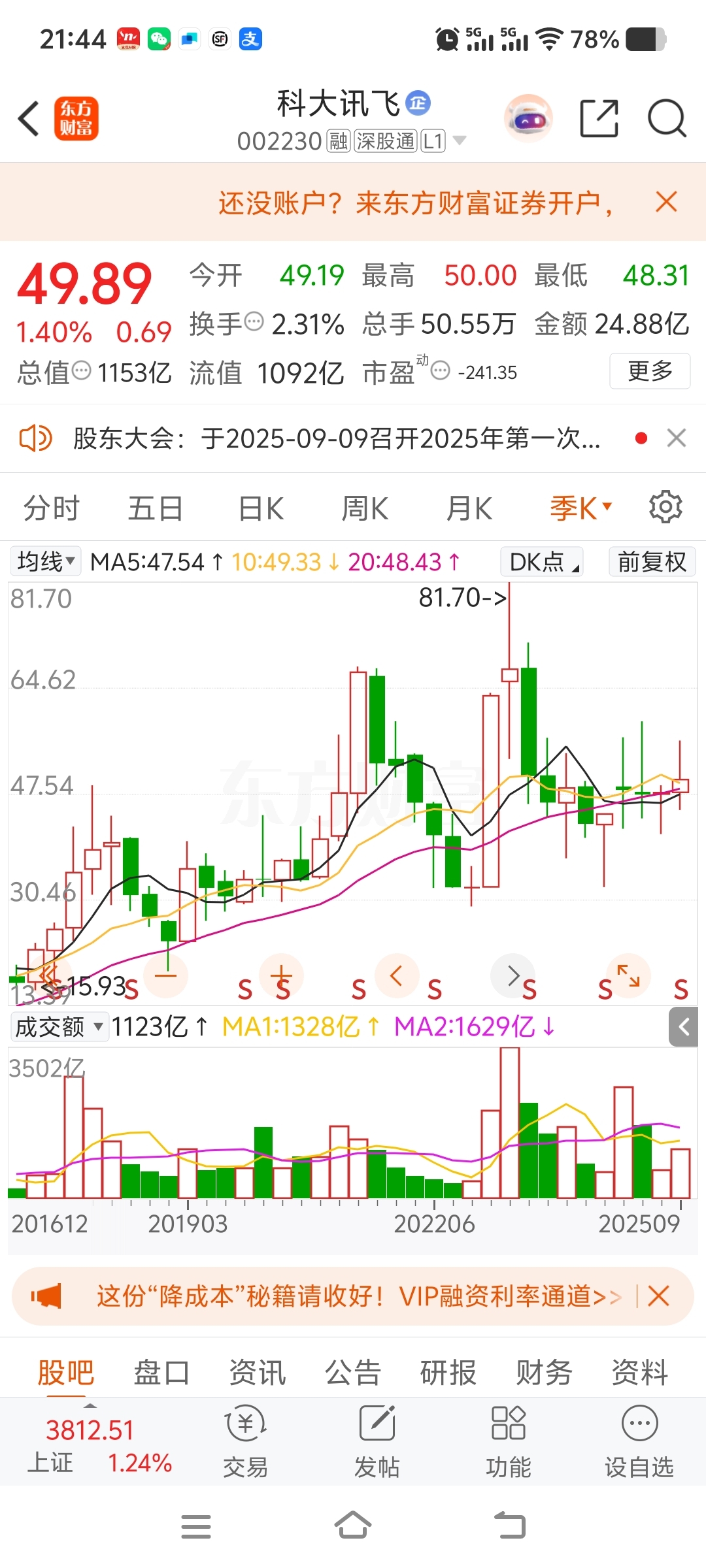Open the 成交额 indicator dropdown

pyautogui.click(x=59, y=1026)
